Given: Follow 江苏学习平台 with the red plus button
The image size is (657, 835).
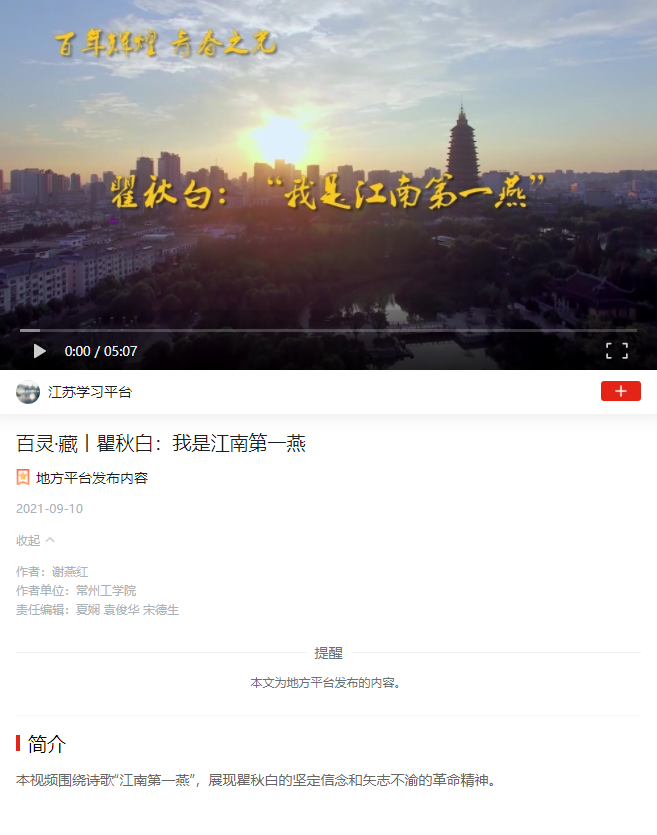Looking at the screenshot, I should click(620, 391).
